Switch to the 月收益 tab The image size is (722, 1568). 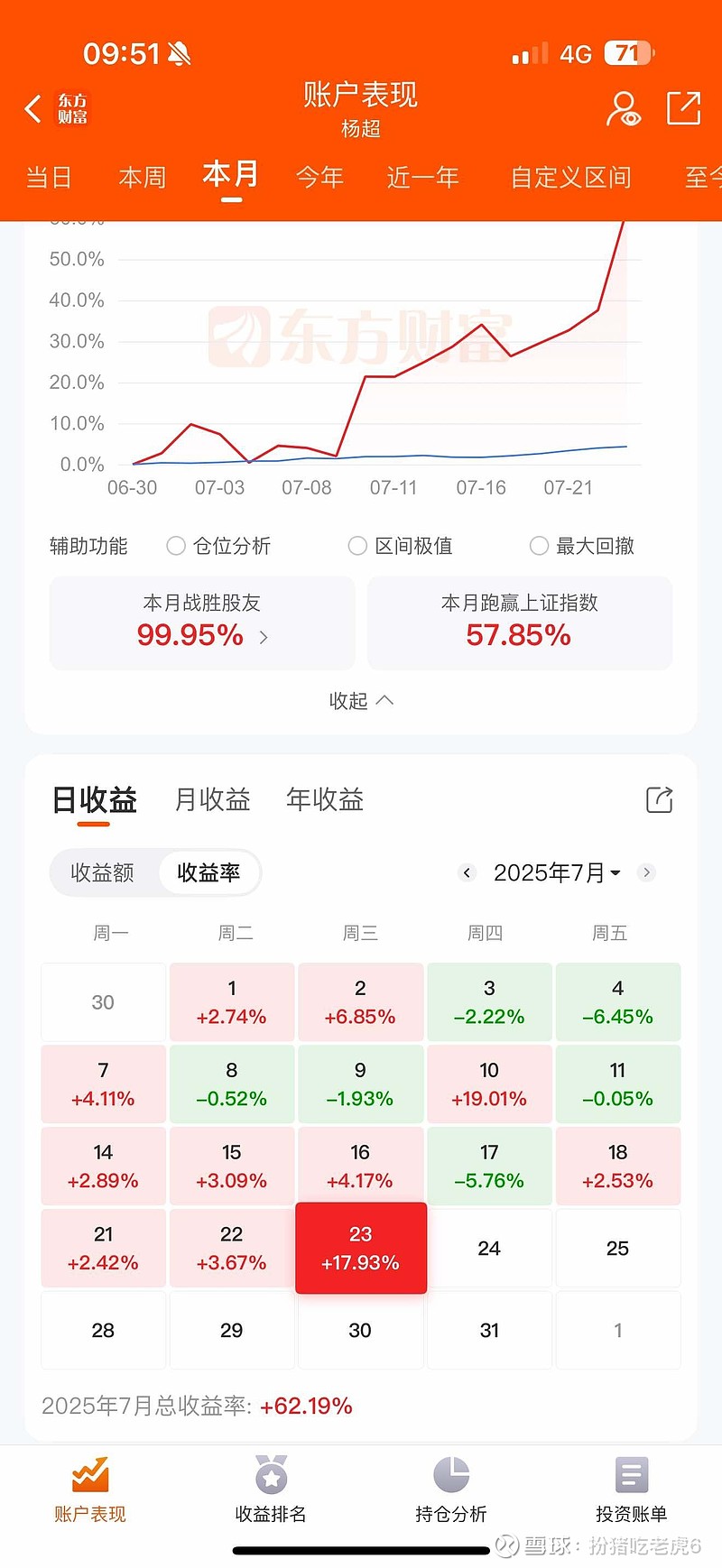212,799
